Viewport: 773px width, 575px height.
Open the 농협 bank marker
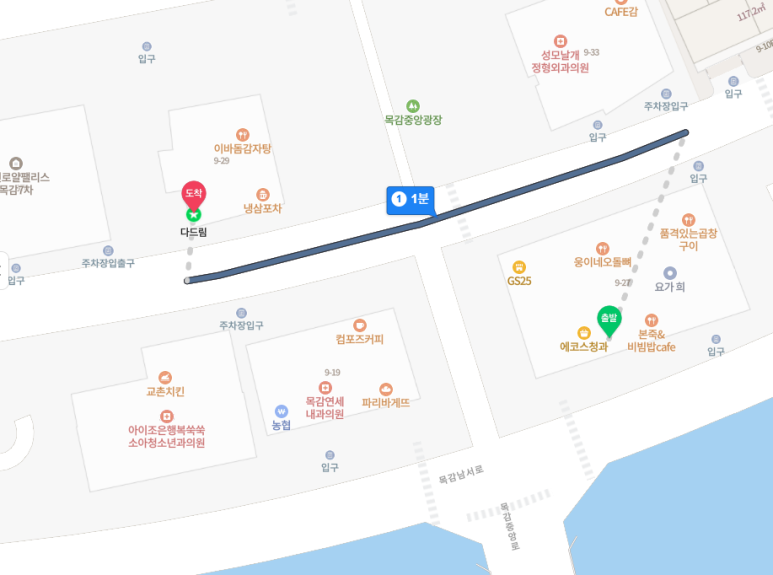pos(281,411)
